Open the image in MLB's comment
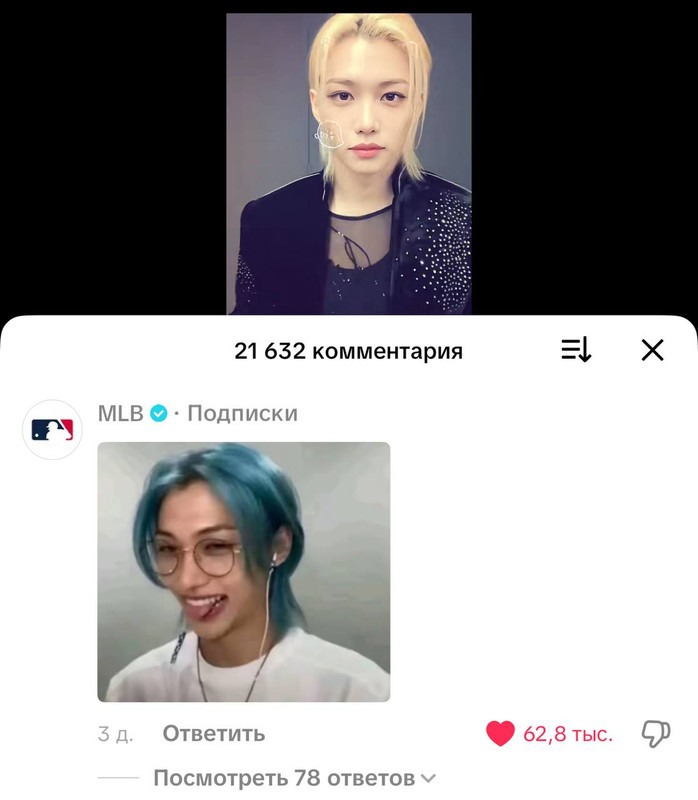 [243, 572]
